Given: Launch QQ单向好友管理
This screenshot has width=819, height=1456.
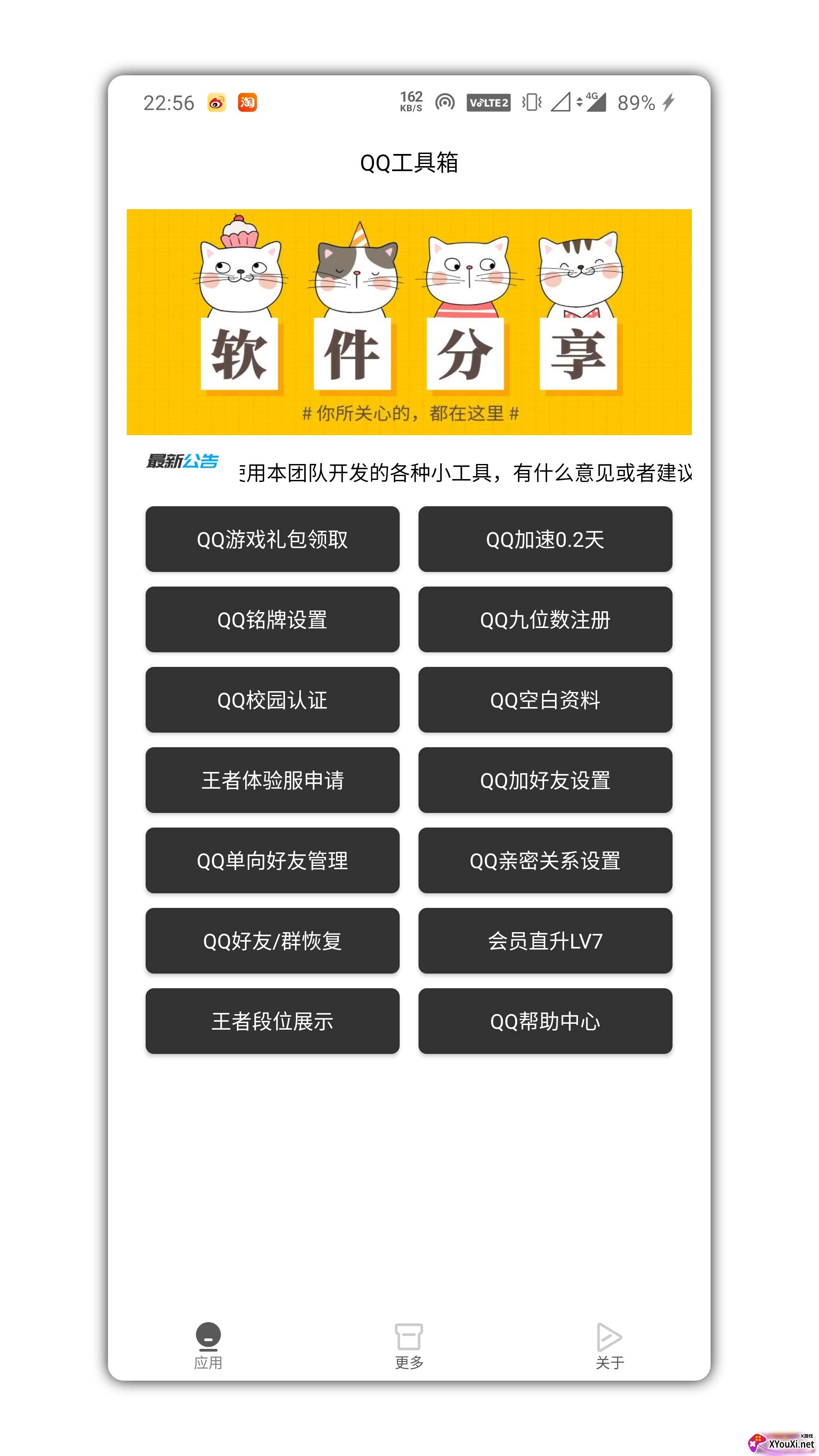Looking at the screenshot, I should [272, 860].
